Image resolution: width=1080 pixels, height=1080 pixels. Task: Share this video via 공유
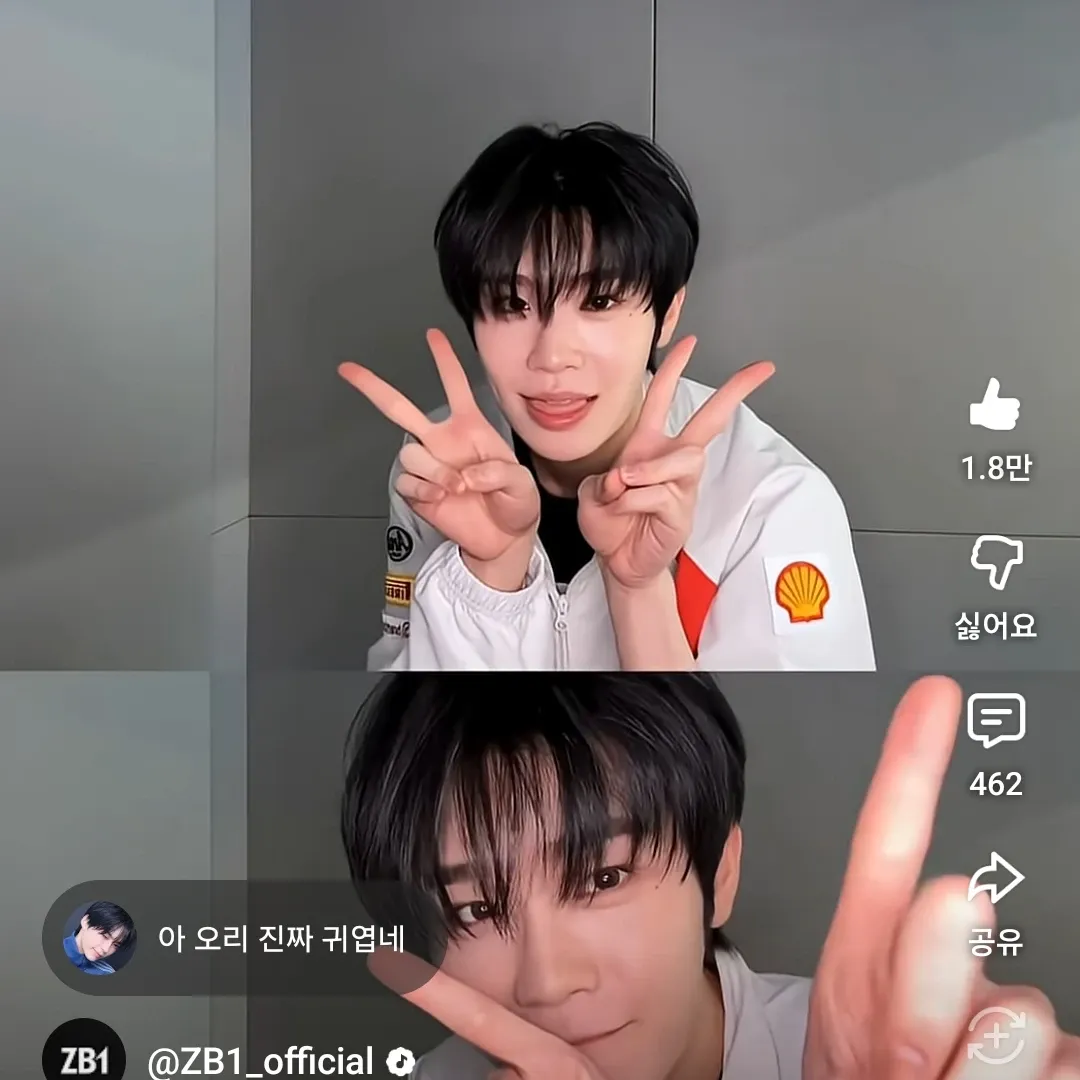pos(995,880)
